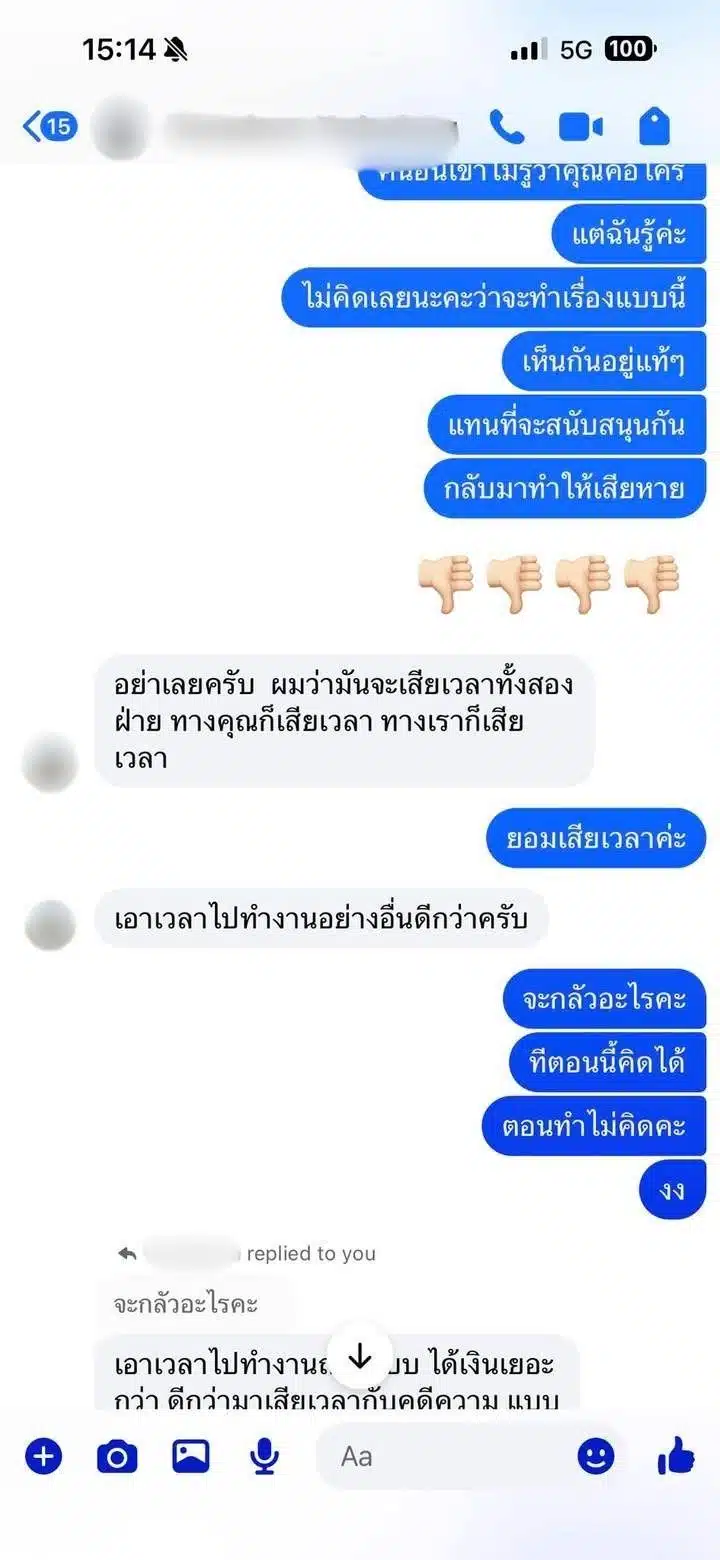Open the tag icon in header
Screen dimensions: 720x1560
coord(654,127)
